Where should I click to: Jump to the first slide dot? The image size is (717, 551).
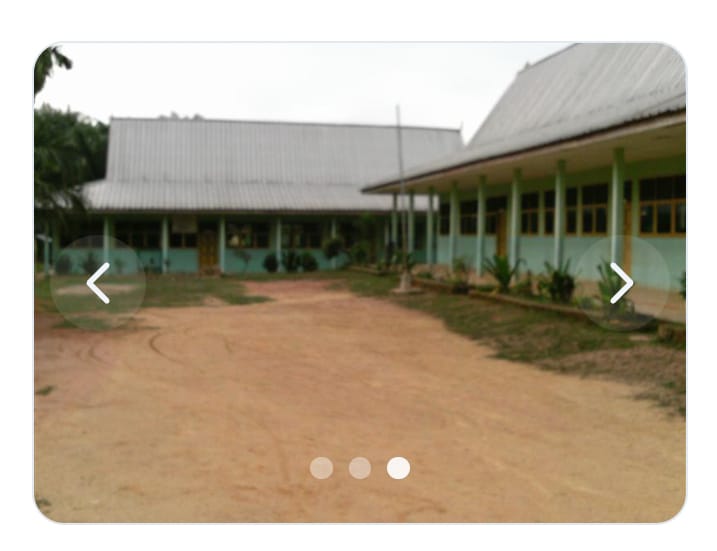point(321,468)
